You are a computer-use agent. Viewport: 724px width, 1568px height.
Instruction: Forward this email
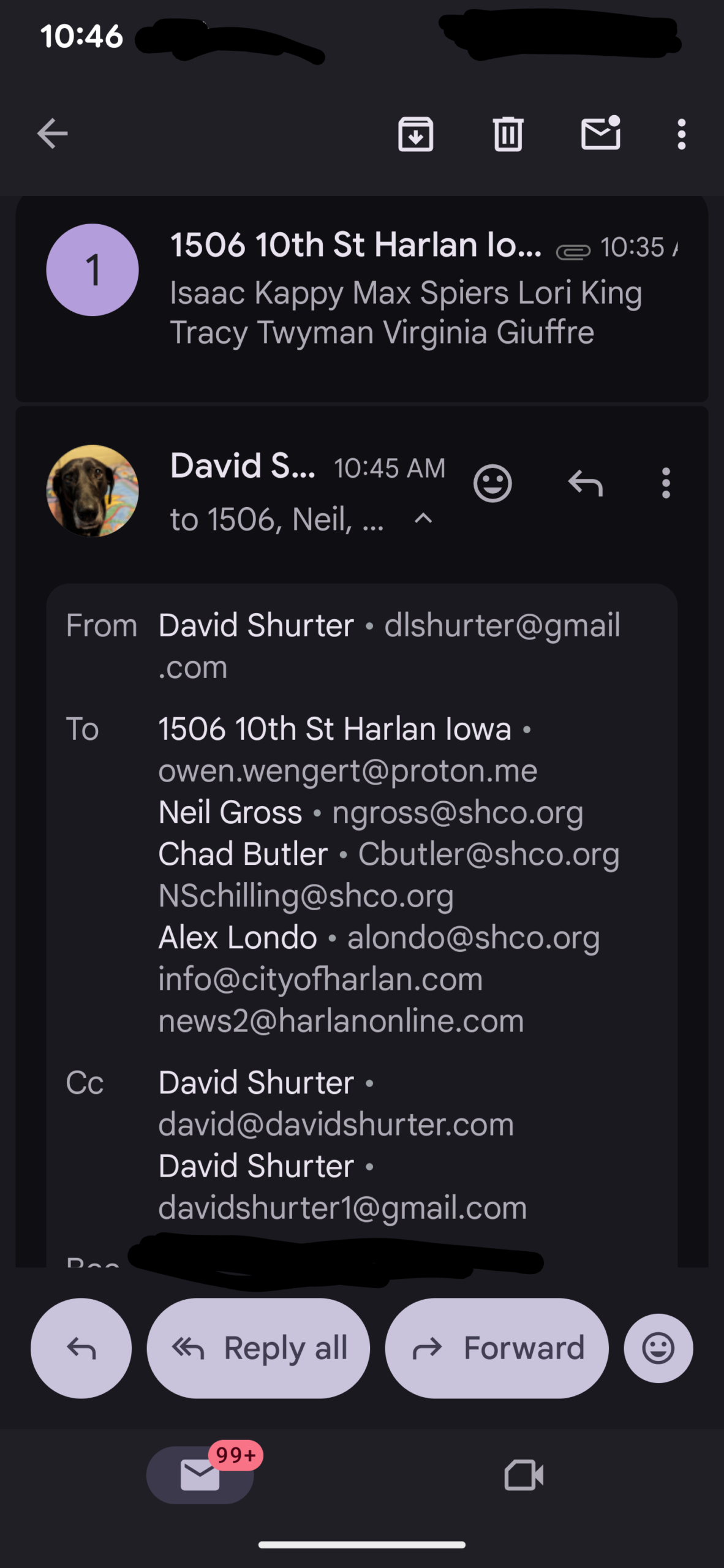tap(497, 1348)
